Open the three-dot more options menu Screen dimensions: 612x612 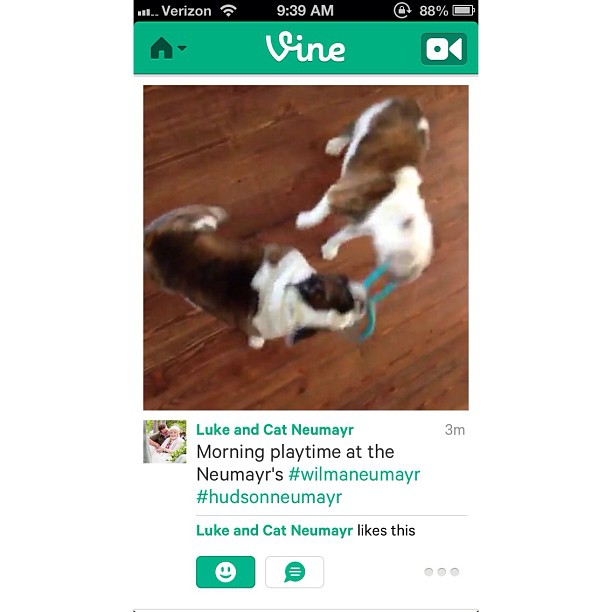[x=441, y=572]
